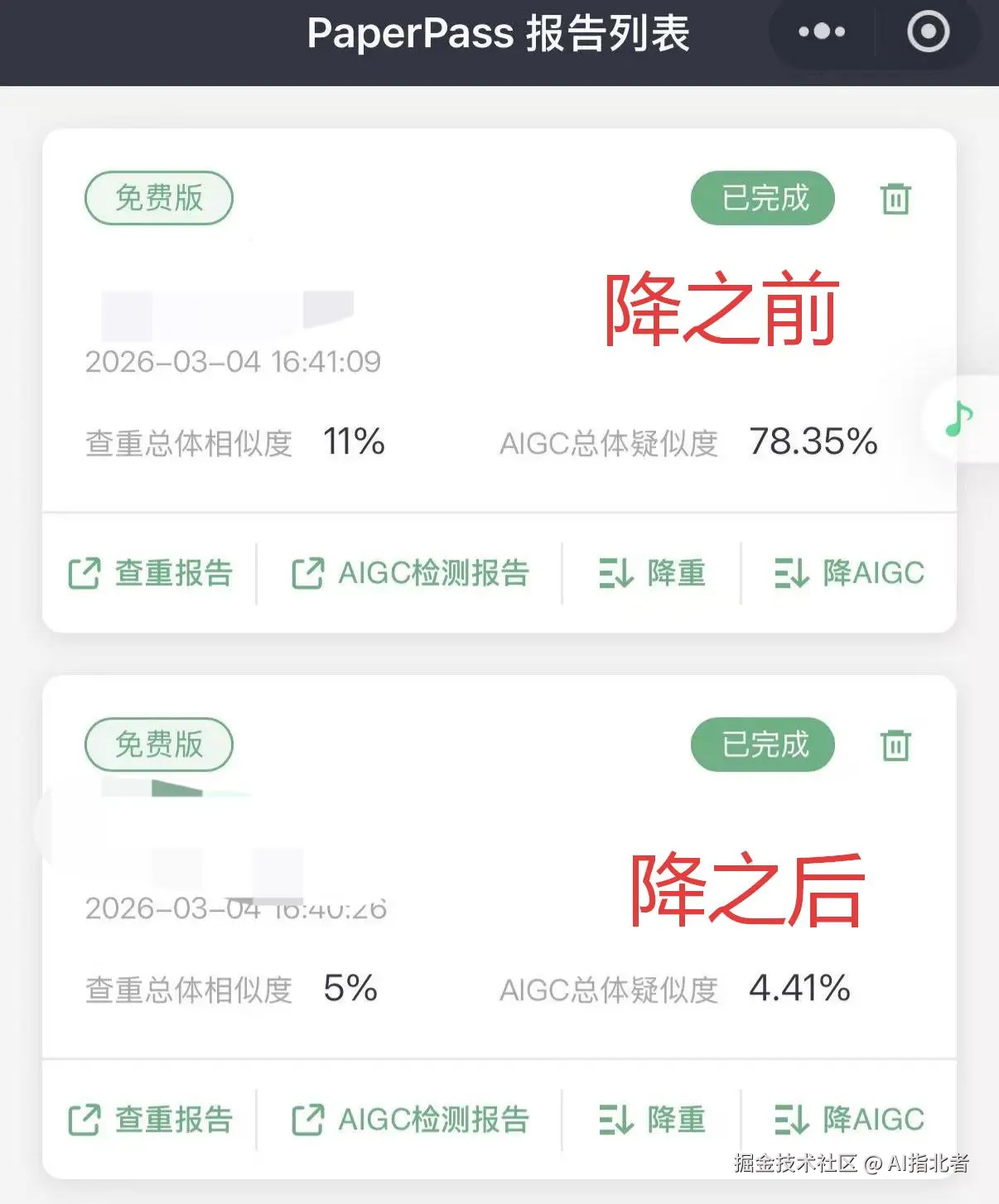Select the 降AIGC icon on the first card
This screenshot has height=1204, width=999.
(792, 573)
